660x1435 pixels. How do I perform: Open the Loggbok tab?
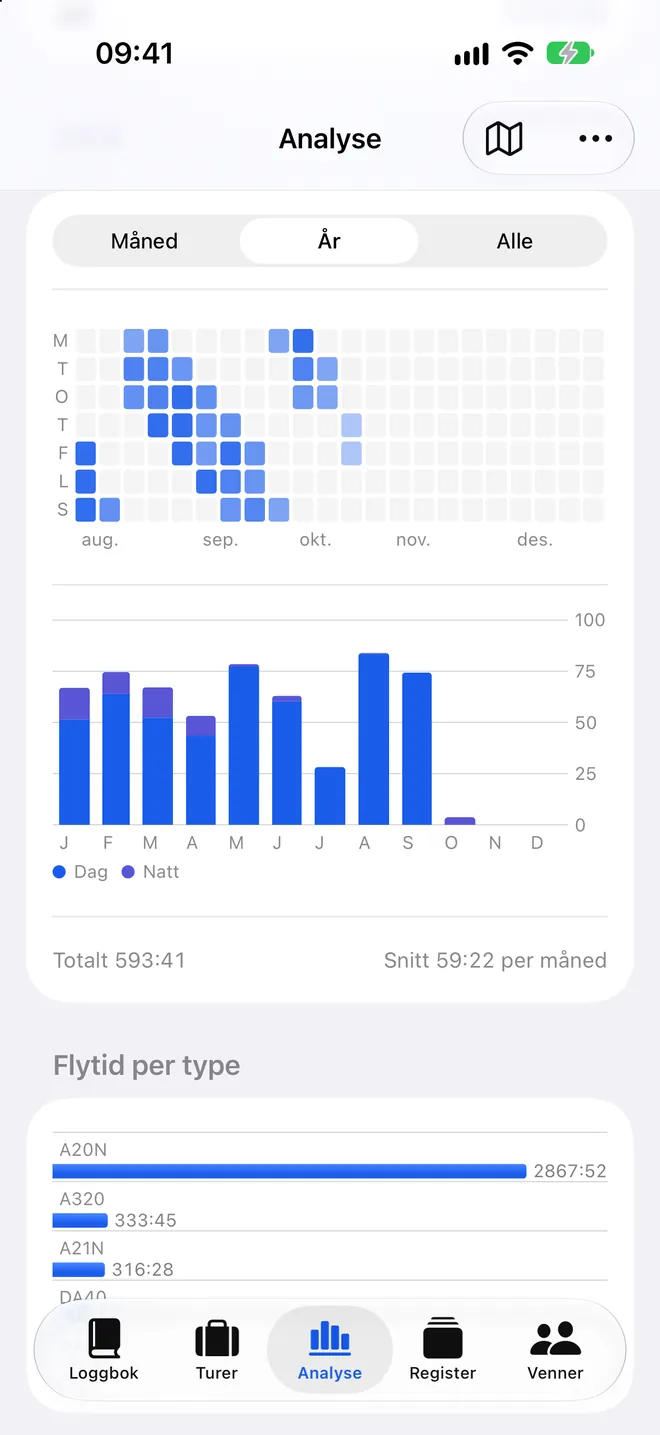point(104,1349)
